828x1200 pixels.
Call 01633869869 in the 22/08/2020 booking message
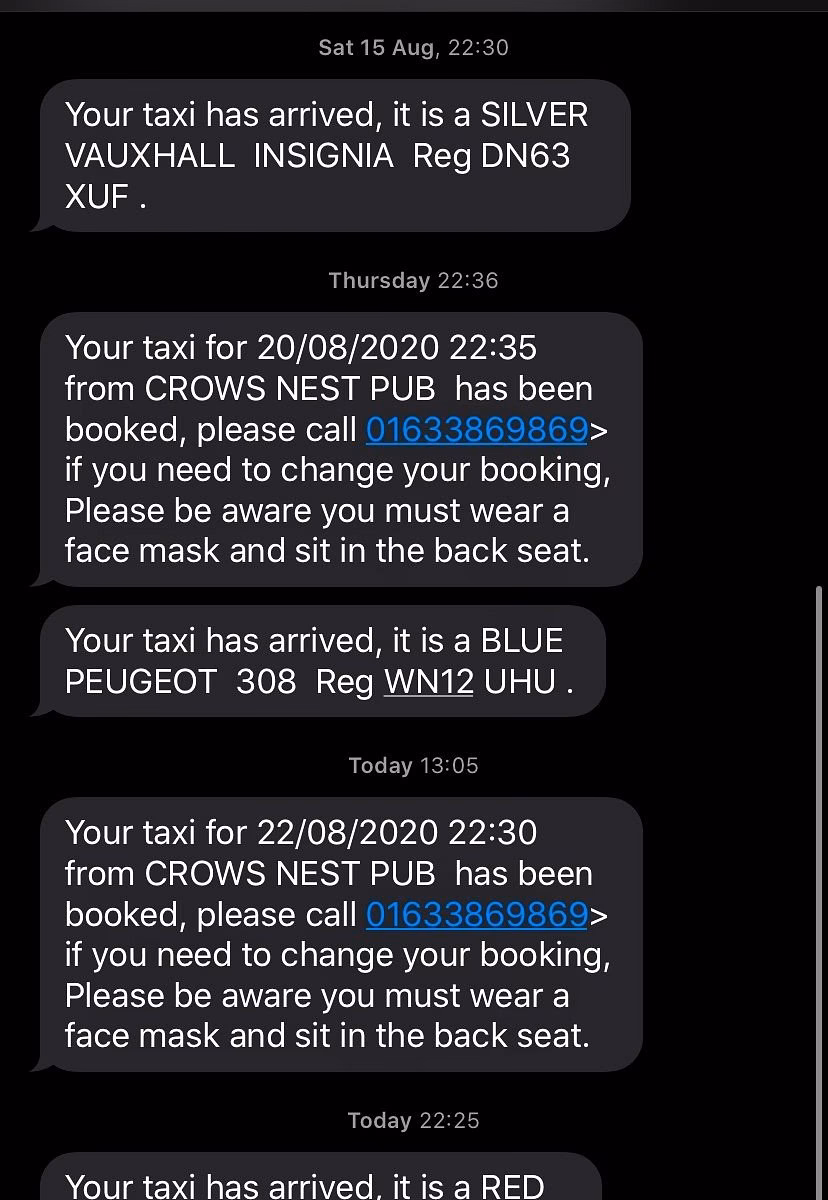[x=476, y=915]
